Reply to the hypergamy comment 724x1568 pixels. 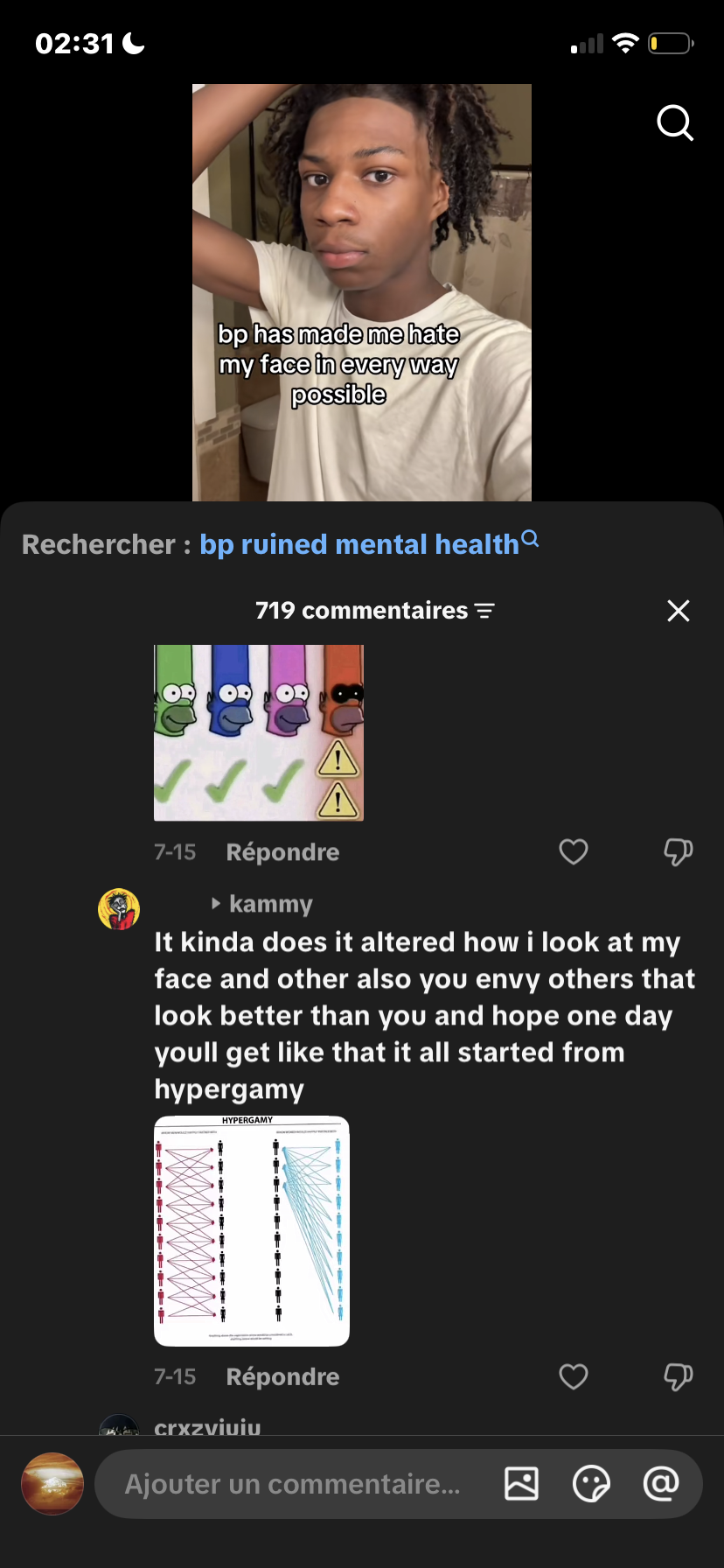[282, 1377]
